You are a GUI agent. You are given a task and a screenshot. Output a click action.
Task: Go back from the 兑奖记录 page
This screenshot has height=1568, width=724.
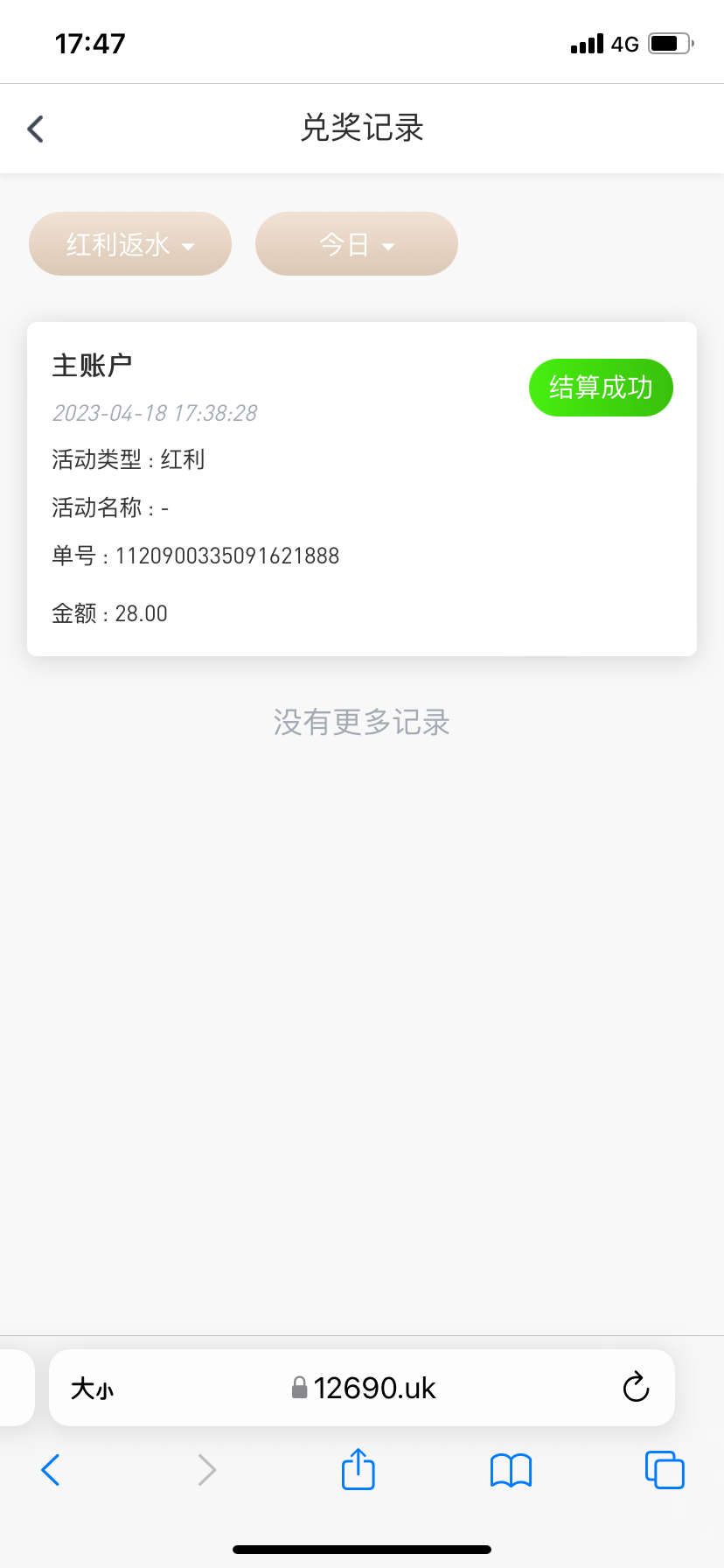(x=36, y=129)
